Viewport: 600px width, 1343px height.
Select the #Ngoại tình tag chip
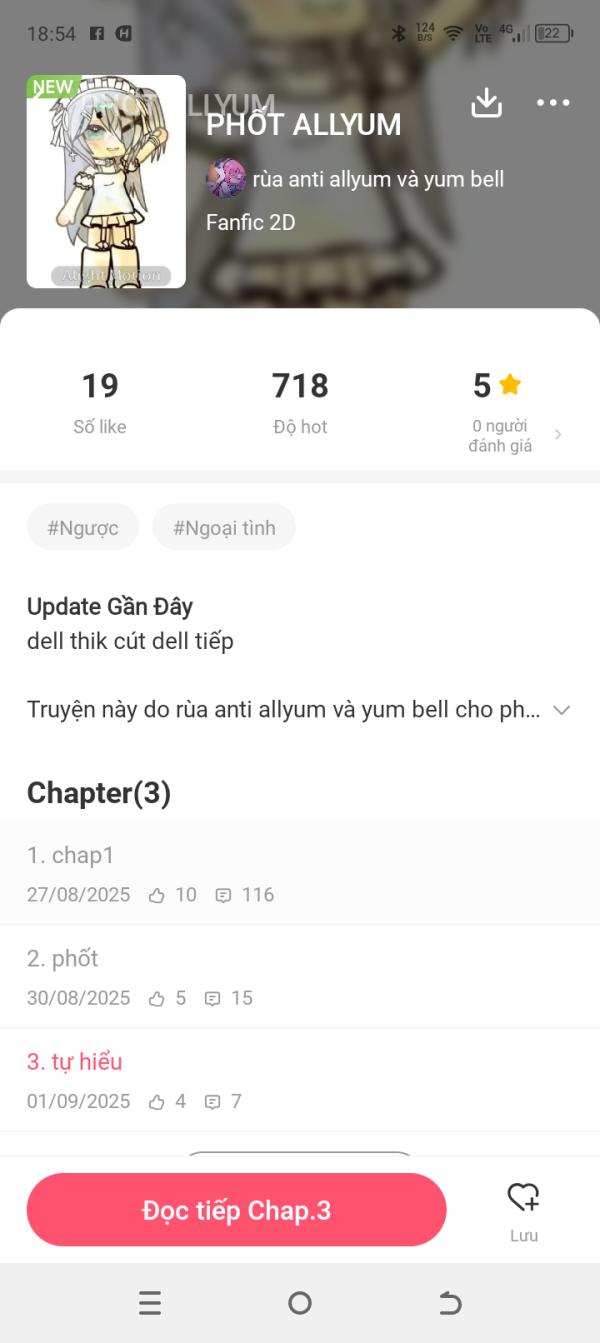(x=224, y=527)
